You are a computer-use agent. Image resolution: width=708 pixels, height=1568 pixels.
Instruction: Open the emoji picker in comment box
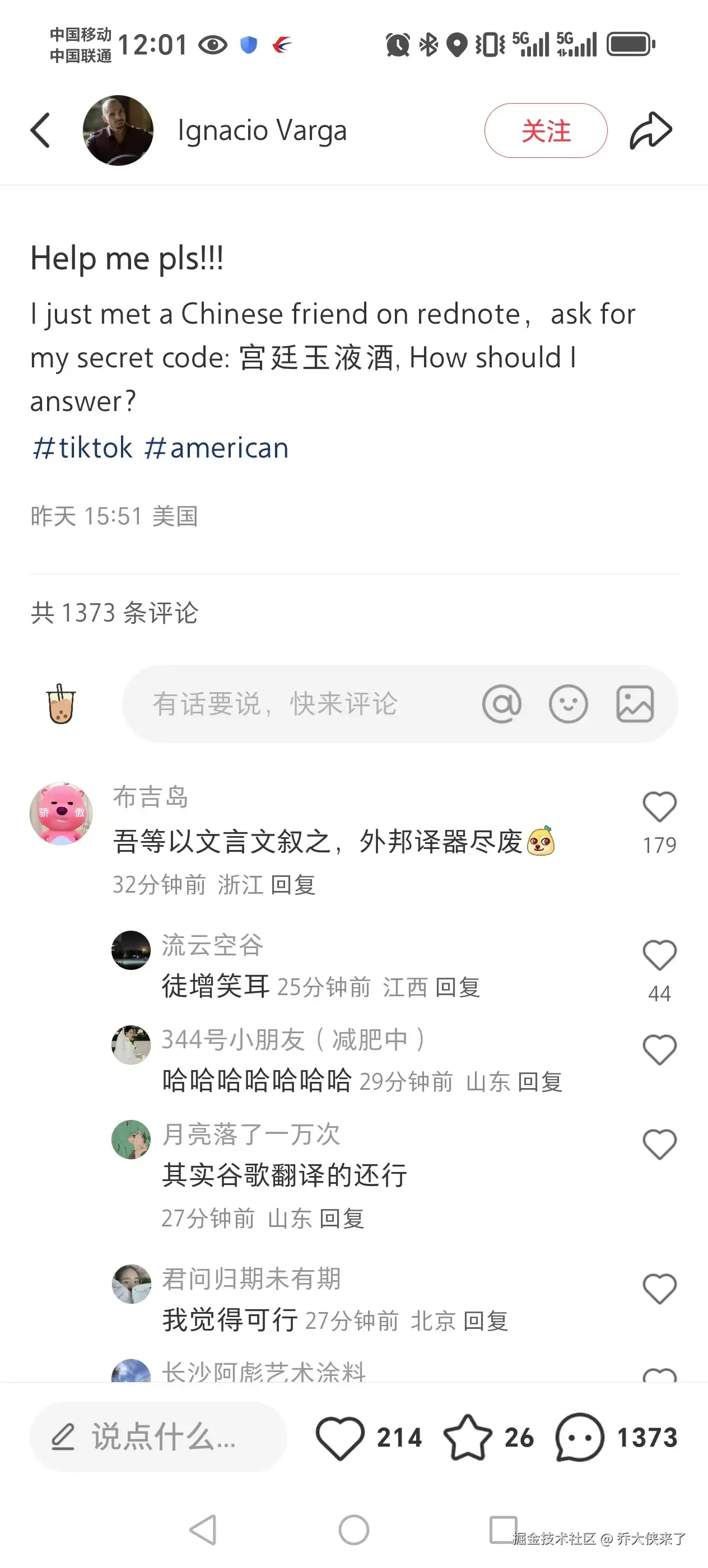568,704
